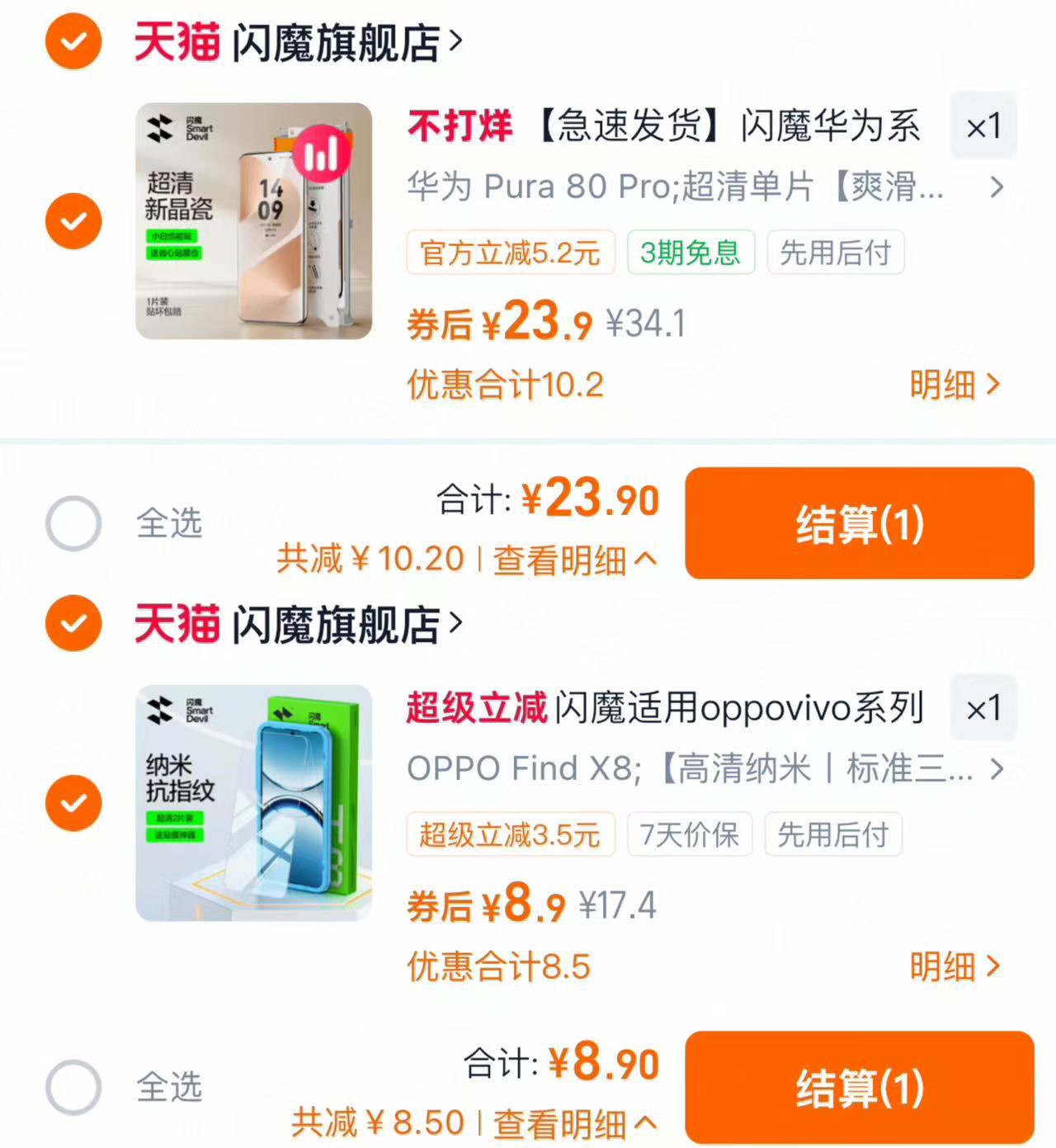The image size is (1056, 1148).
Task: Uncheck the OPPO Find X8 item checkbox
Action: [73, 802]
